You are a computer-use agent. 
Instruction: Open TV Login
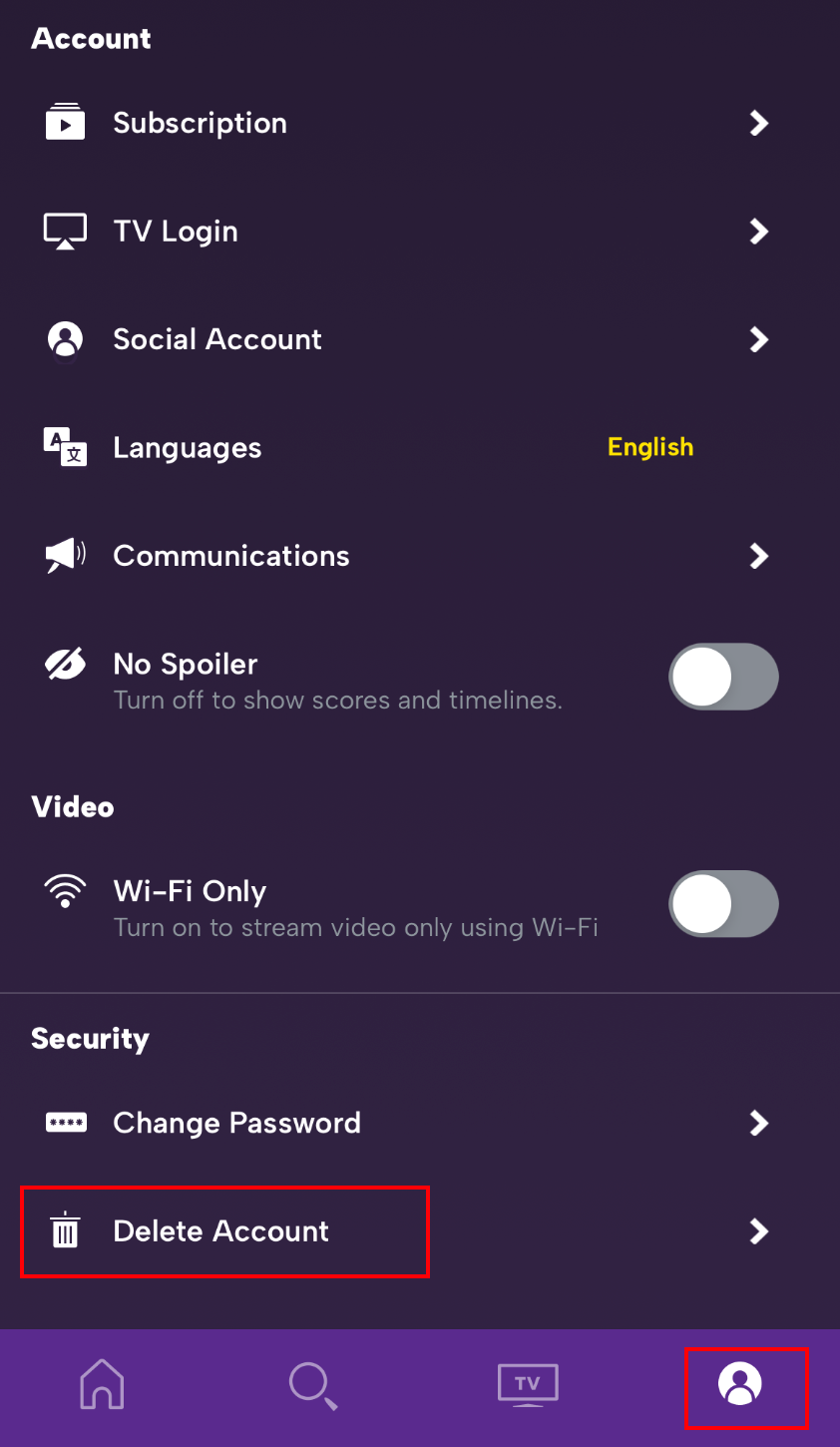point(420,232)
